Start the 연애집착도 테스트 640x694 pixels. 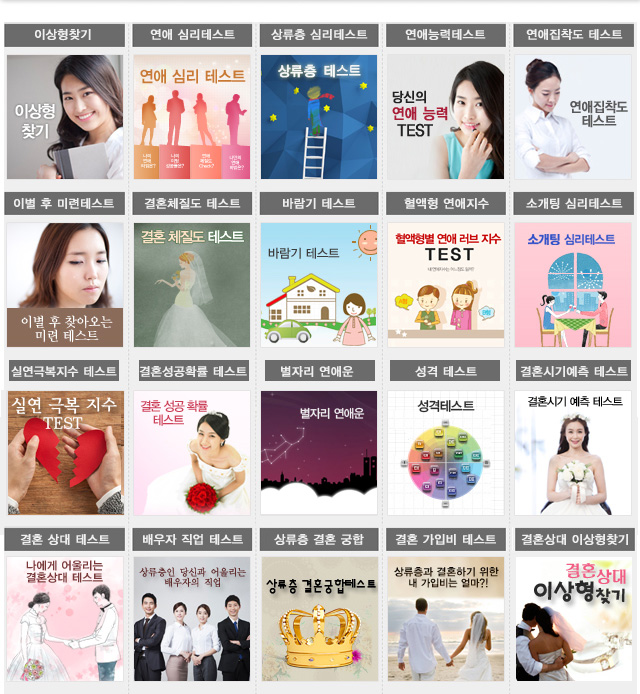click(x=573, y=116)
